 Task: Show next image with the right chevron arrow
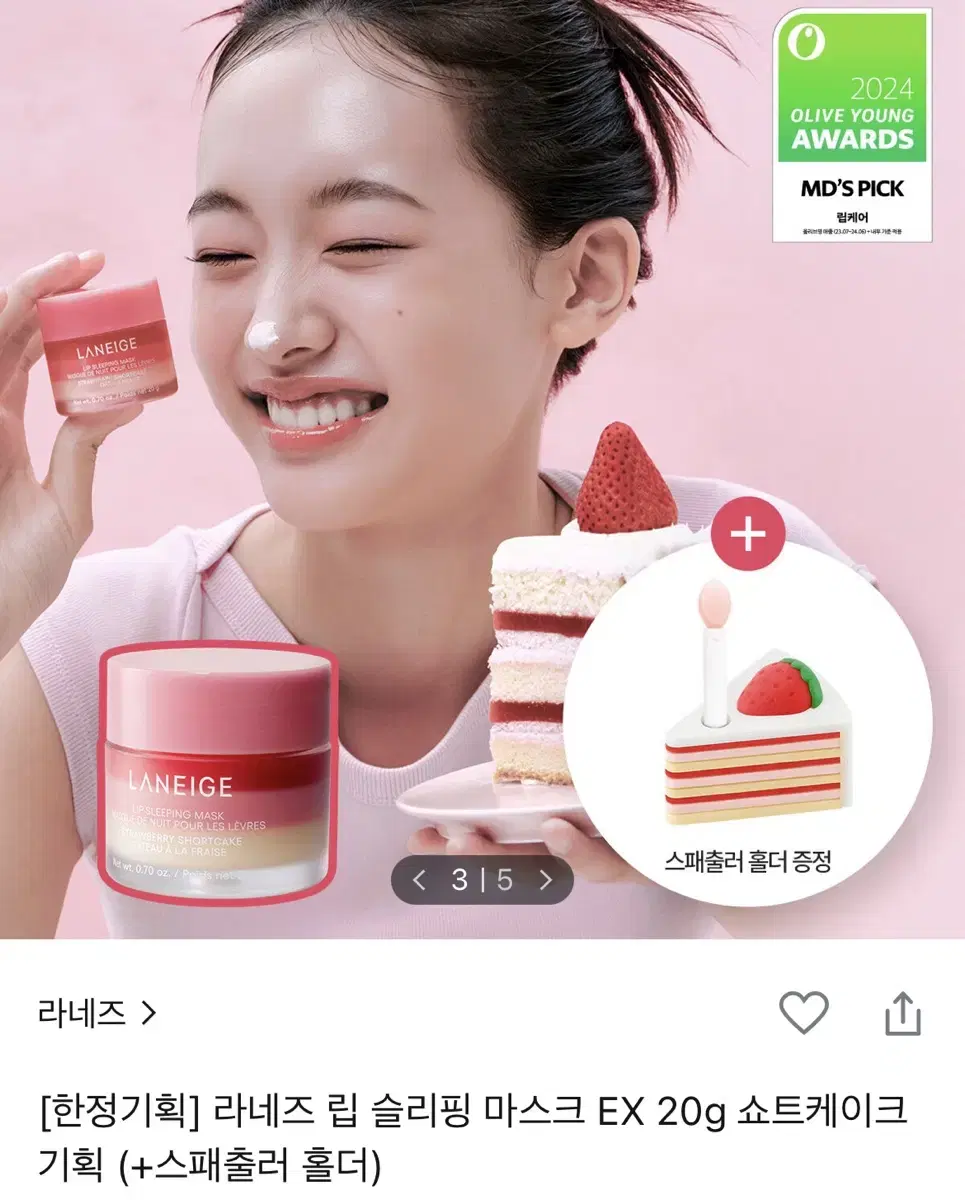pos(545,881)
